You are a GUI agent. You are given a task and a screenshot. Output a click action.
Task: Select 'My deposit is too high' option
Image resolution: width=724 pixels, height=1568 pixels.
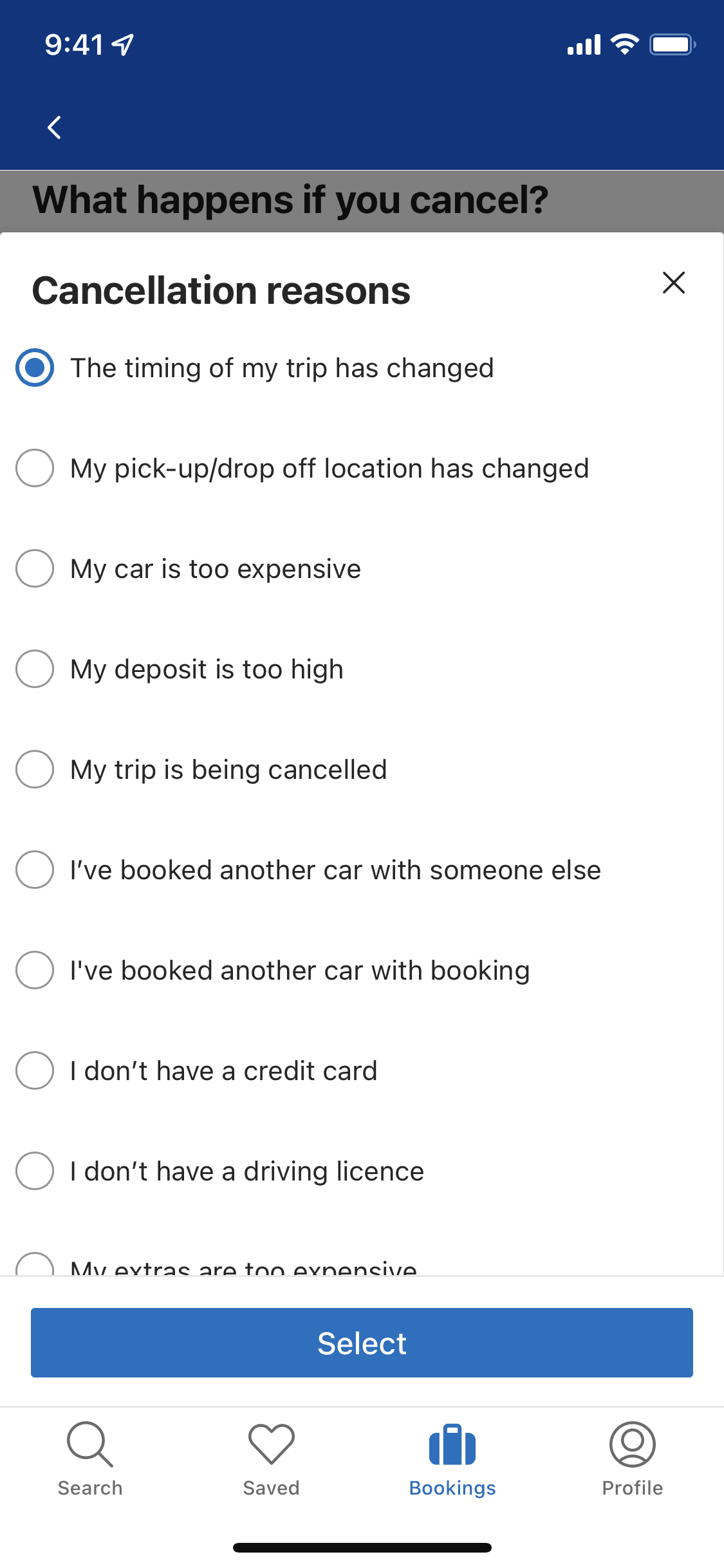point(35,669)
